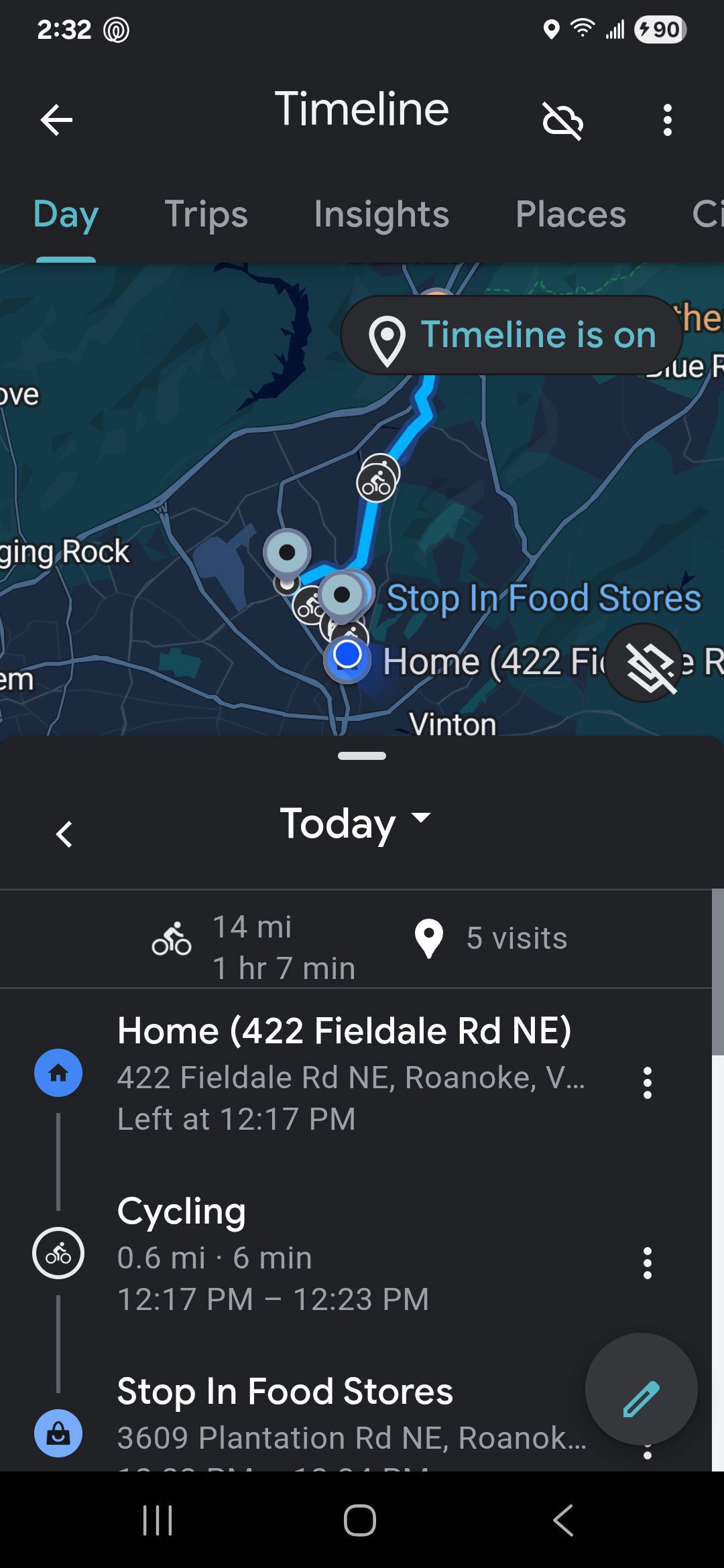Toggle the map layers button
Screen dimensions: 724x1568
[644, 663]
